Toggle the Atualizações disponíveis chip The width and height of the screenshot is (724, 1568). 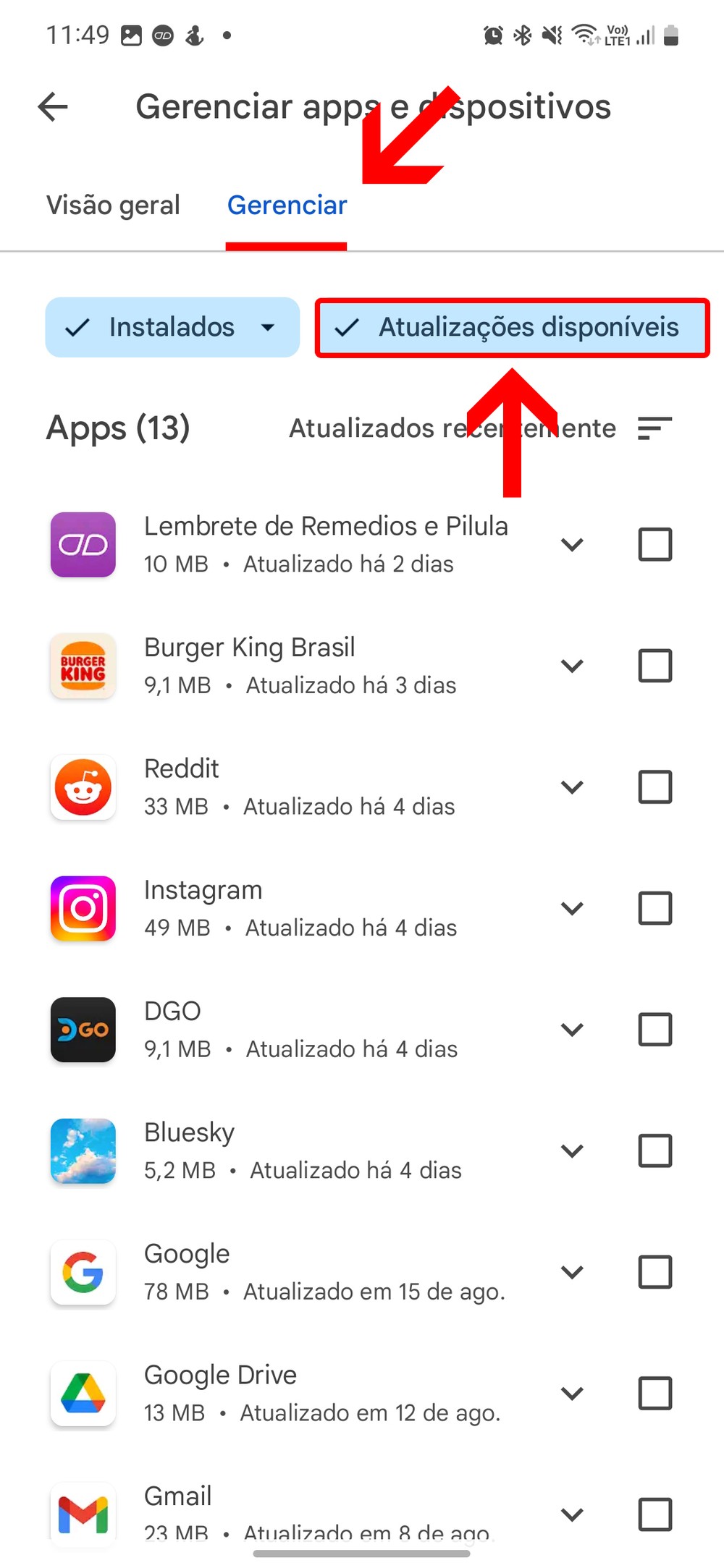[512, 328]
